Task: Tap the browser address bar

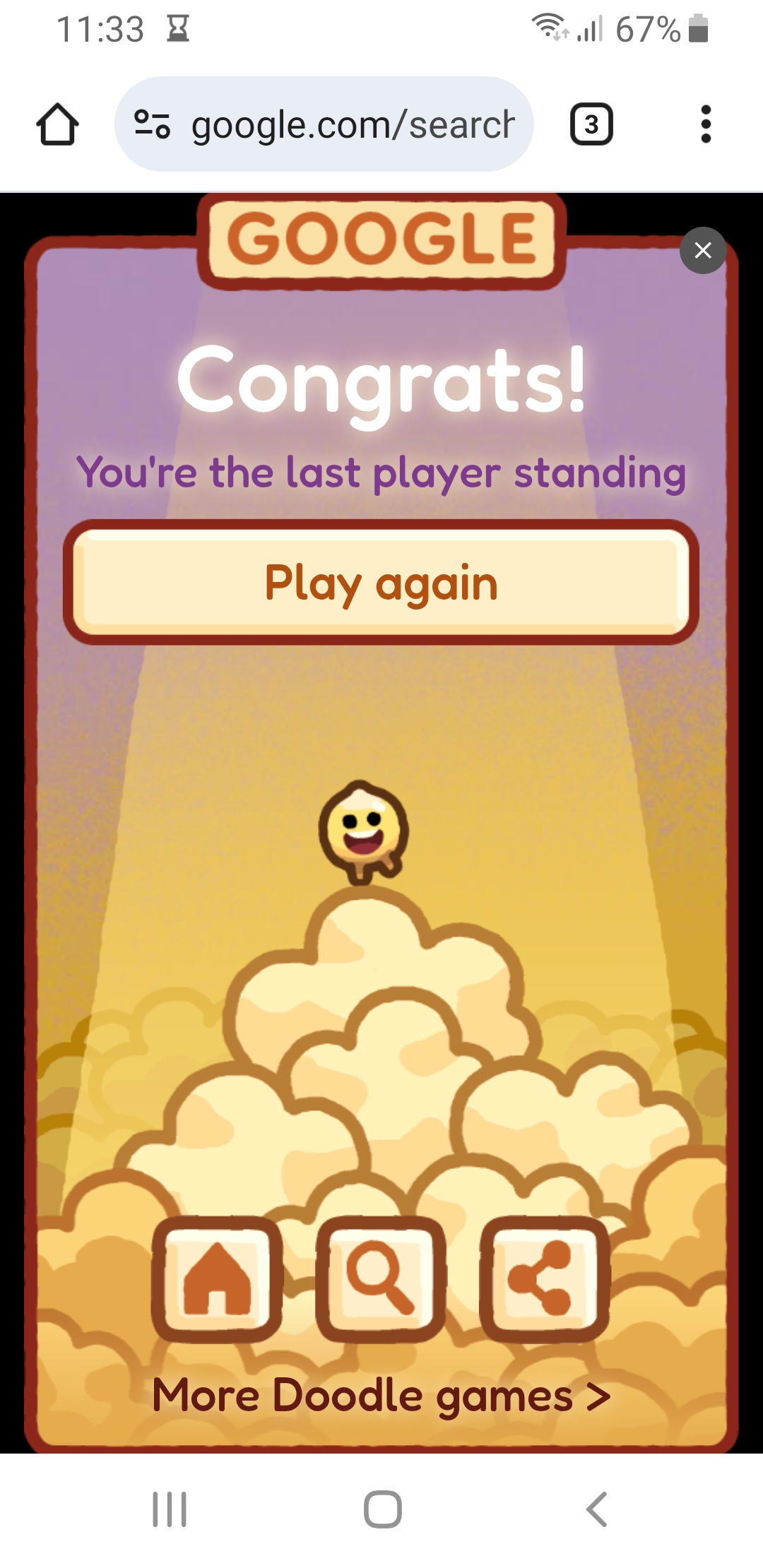Action: click(x=324, y=124)
